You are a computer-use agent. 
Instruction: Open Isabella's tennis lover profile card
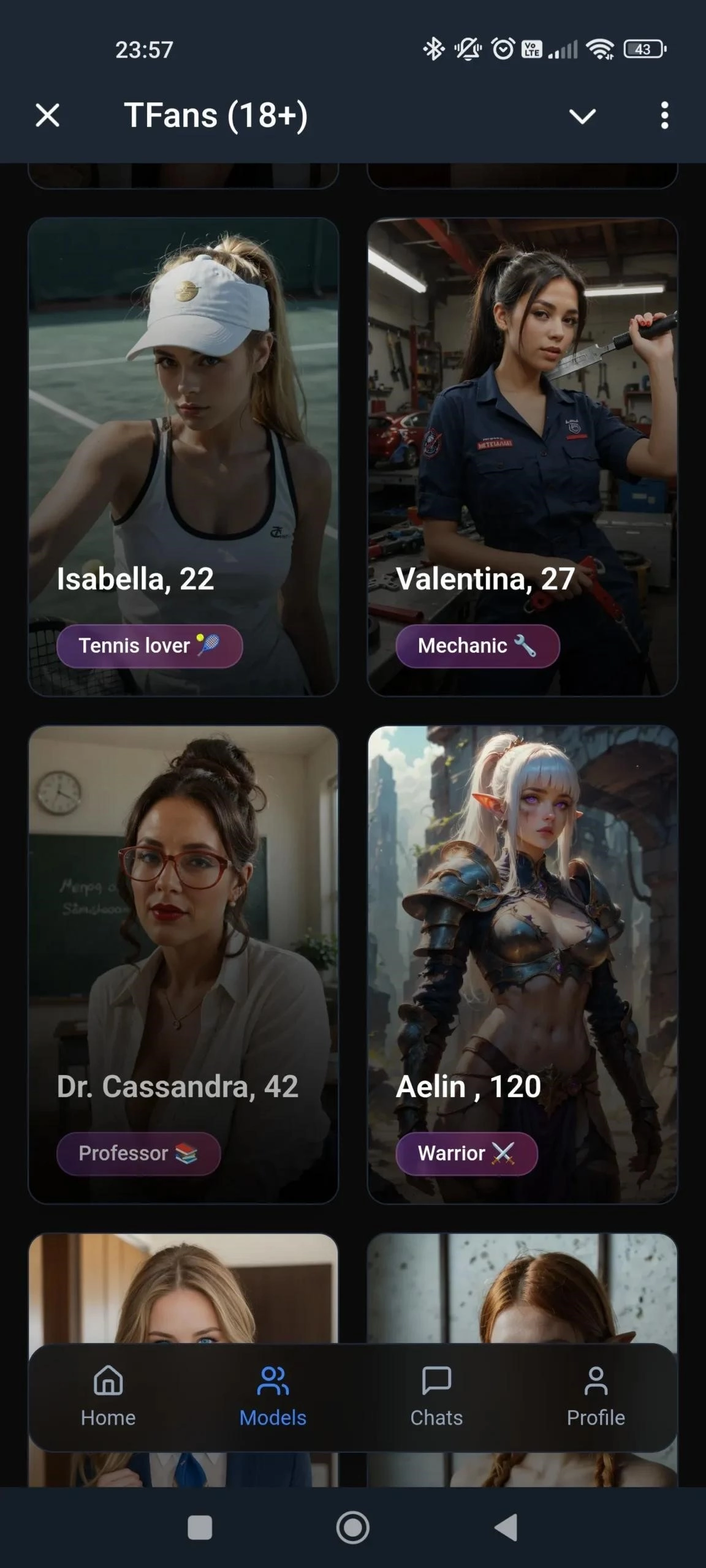183,456
